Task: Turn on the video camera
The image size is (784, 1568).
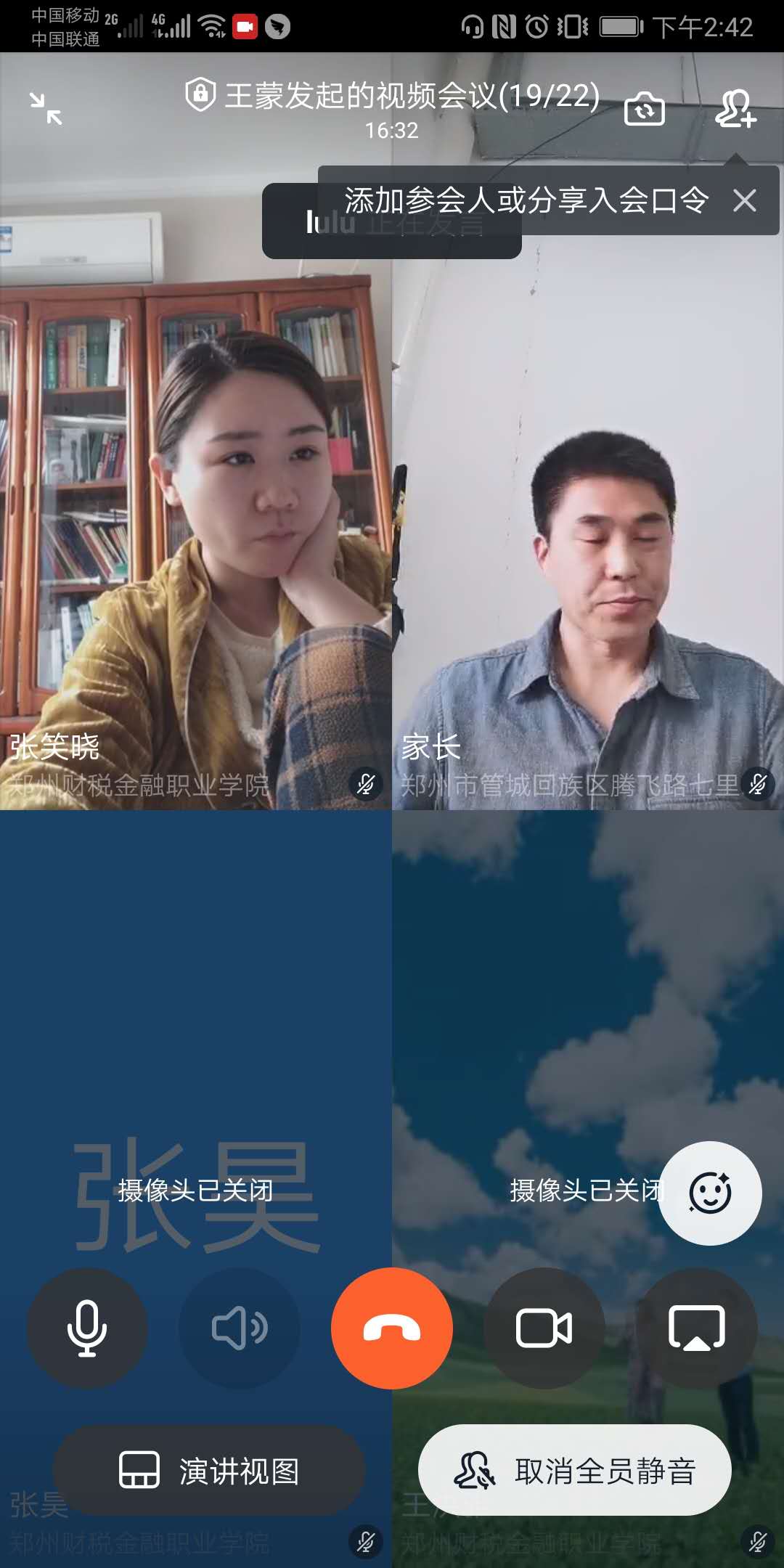Action: pos(544,1328)
